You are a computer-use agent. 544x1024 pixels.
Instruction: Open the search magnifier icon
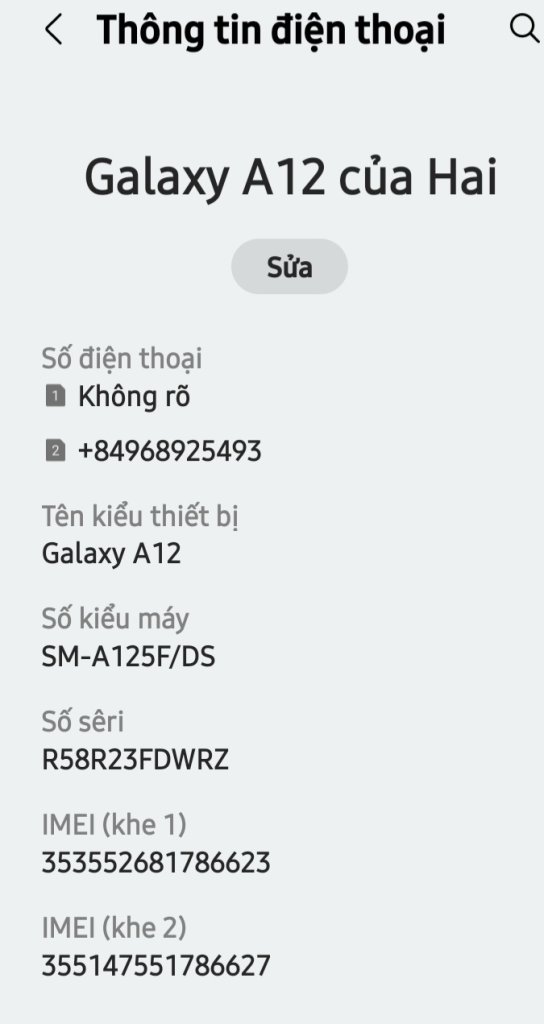pos(524,29)
